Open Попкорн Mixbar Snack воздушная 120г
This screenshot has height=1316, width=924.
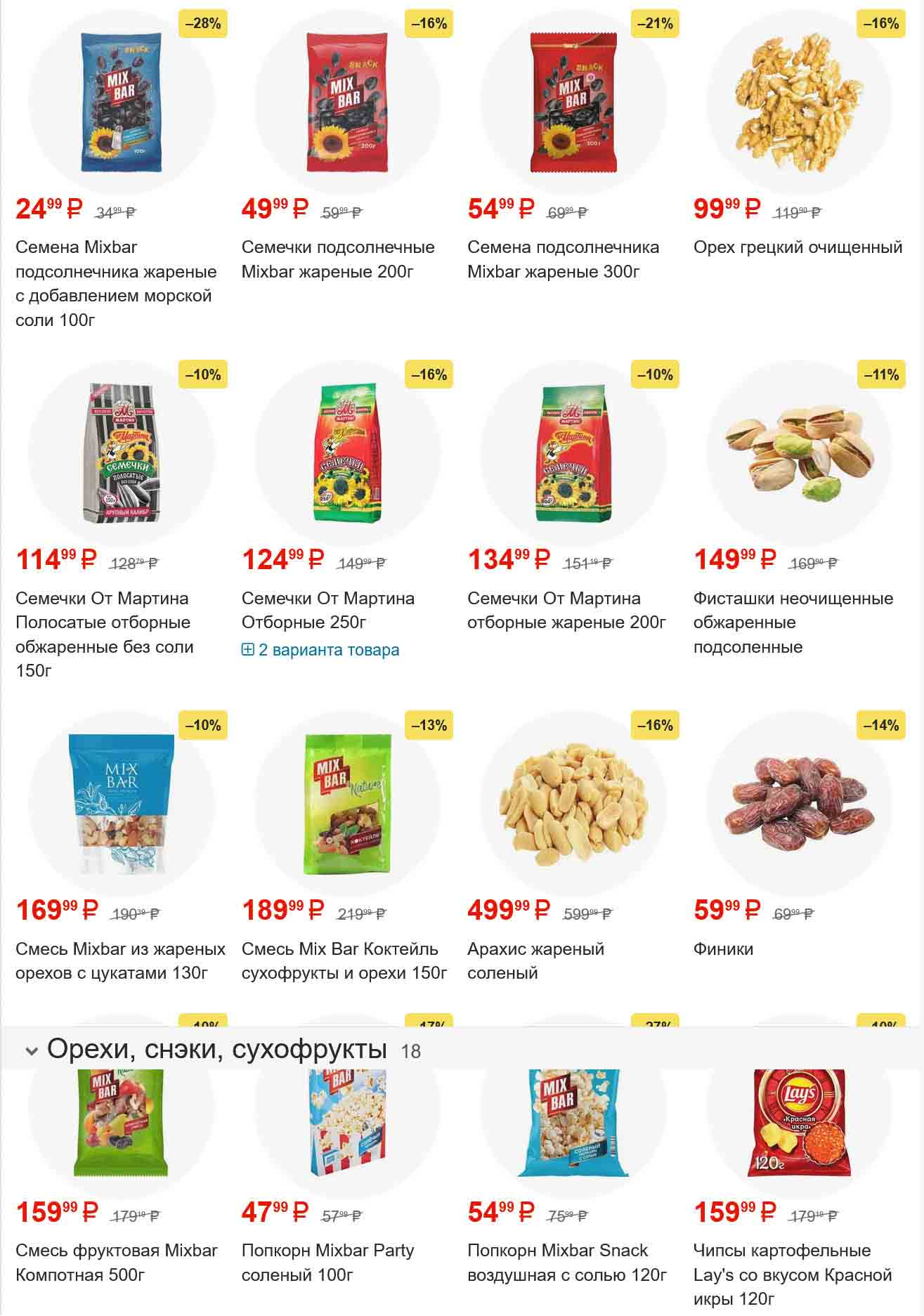click(566, 1262)
